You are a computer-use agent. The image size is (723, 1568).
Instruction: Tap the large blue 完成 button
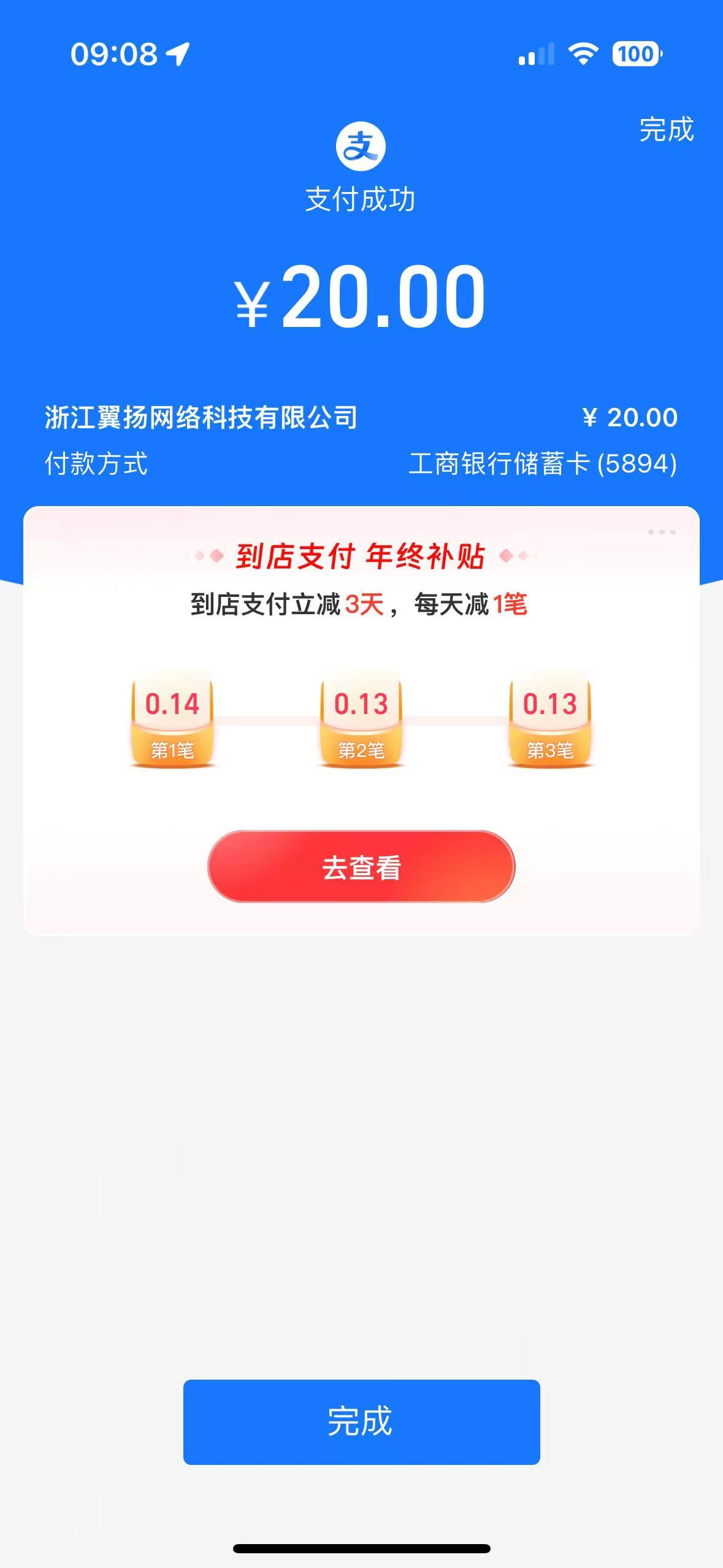pyautogui.click(x=361, y=1422)
